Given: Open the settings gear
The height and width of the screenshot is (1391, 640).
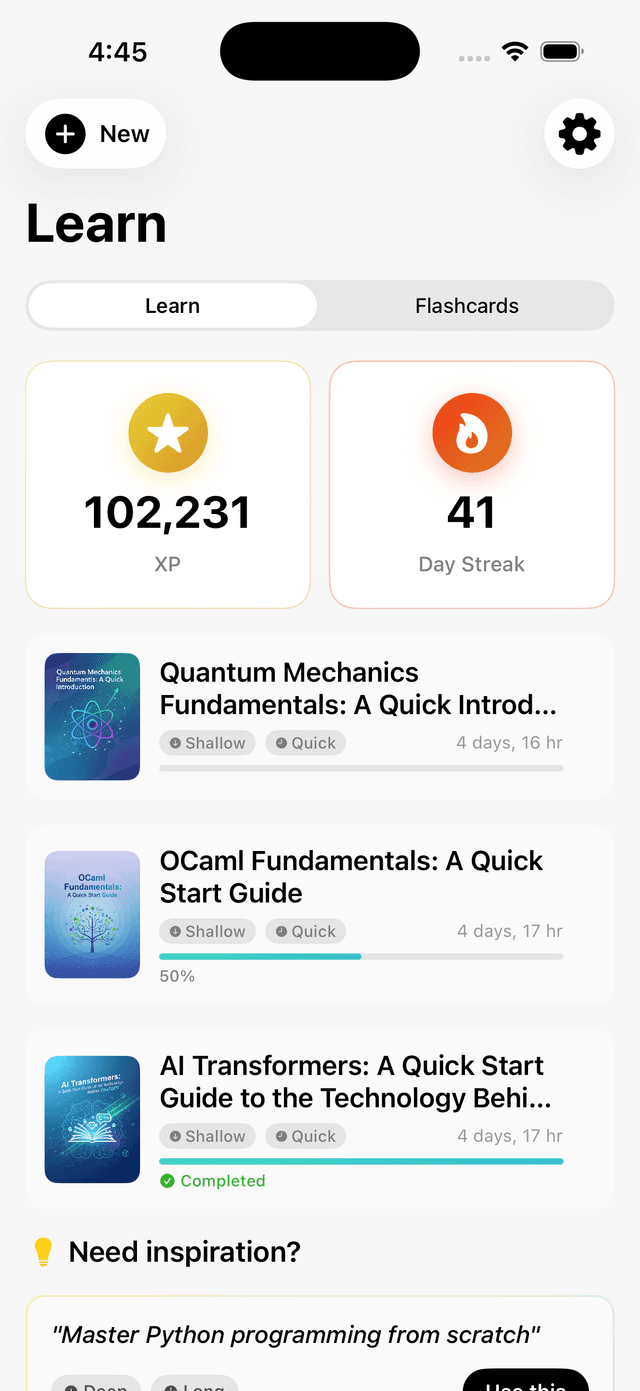Looking at the screenshot, I should (579, 134).
